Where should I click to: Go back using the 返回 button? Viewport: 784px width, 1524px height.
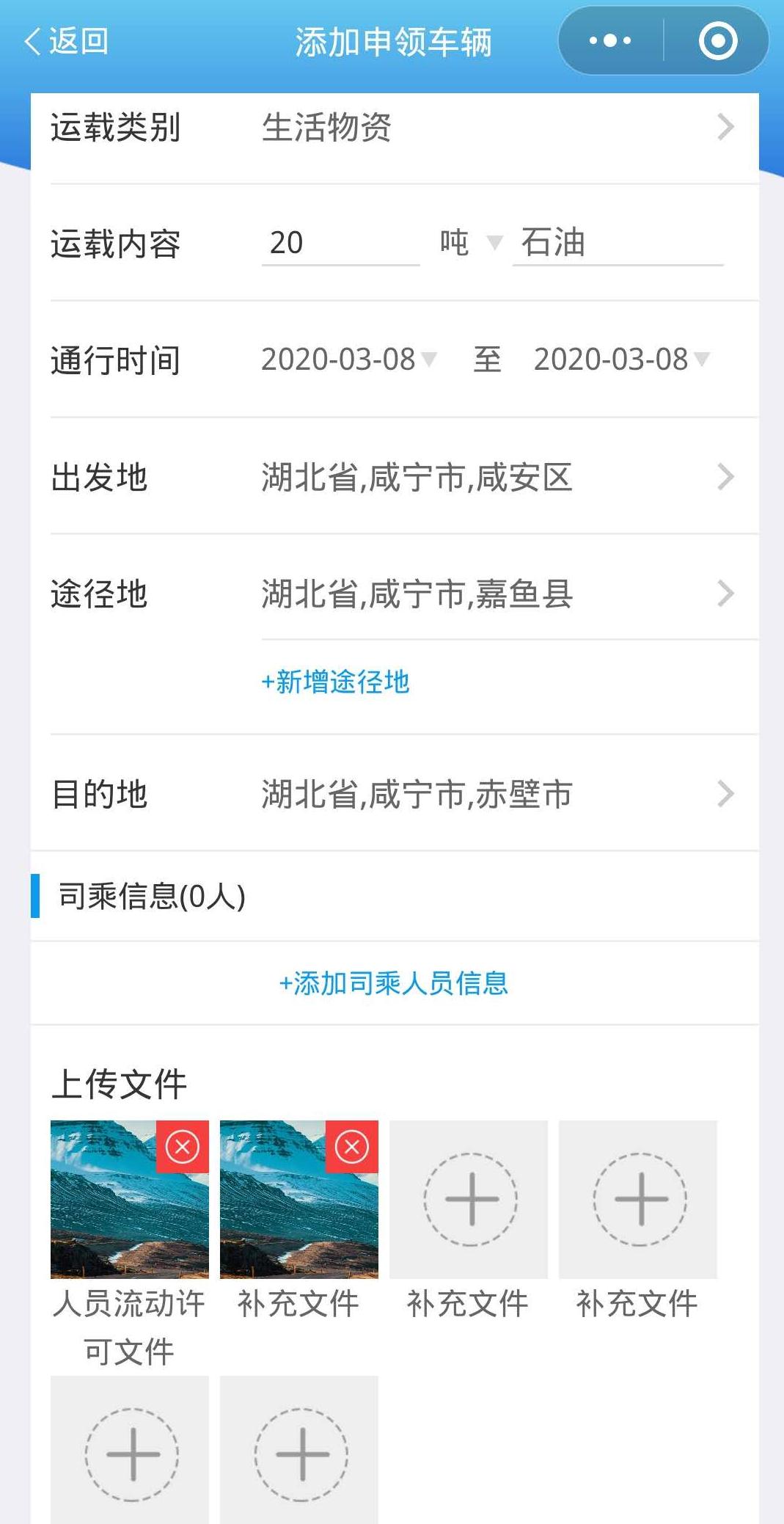tap(67, 41)
